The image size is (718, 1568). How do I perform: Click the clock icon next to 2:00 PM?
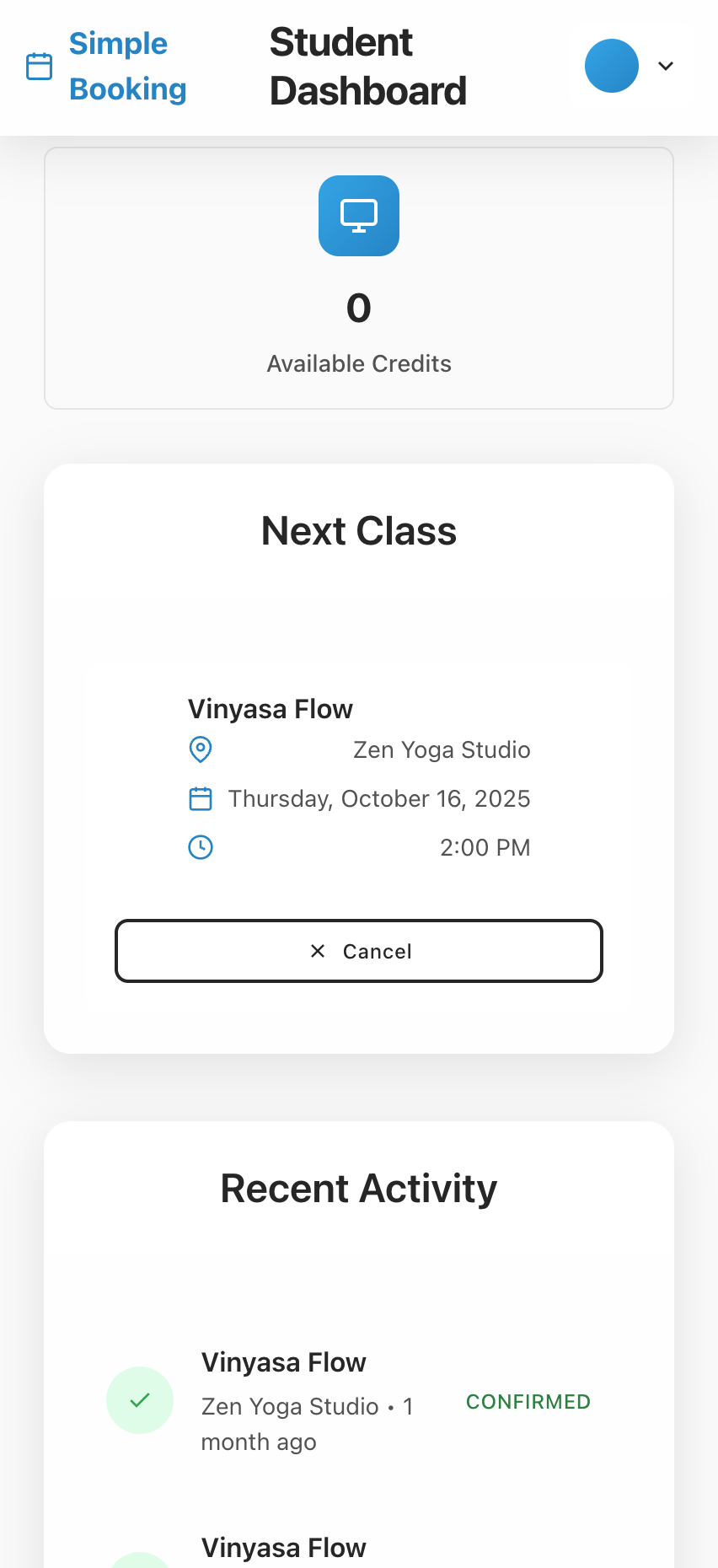201,847
